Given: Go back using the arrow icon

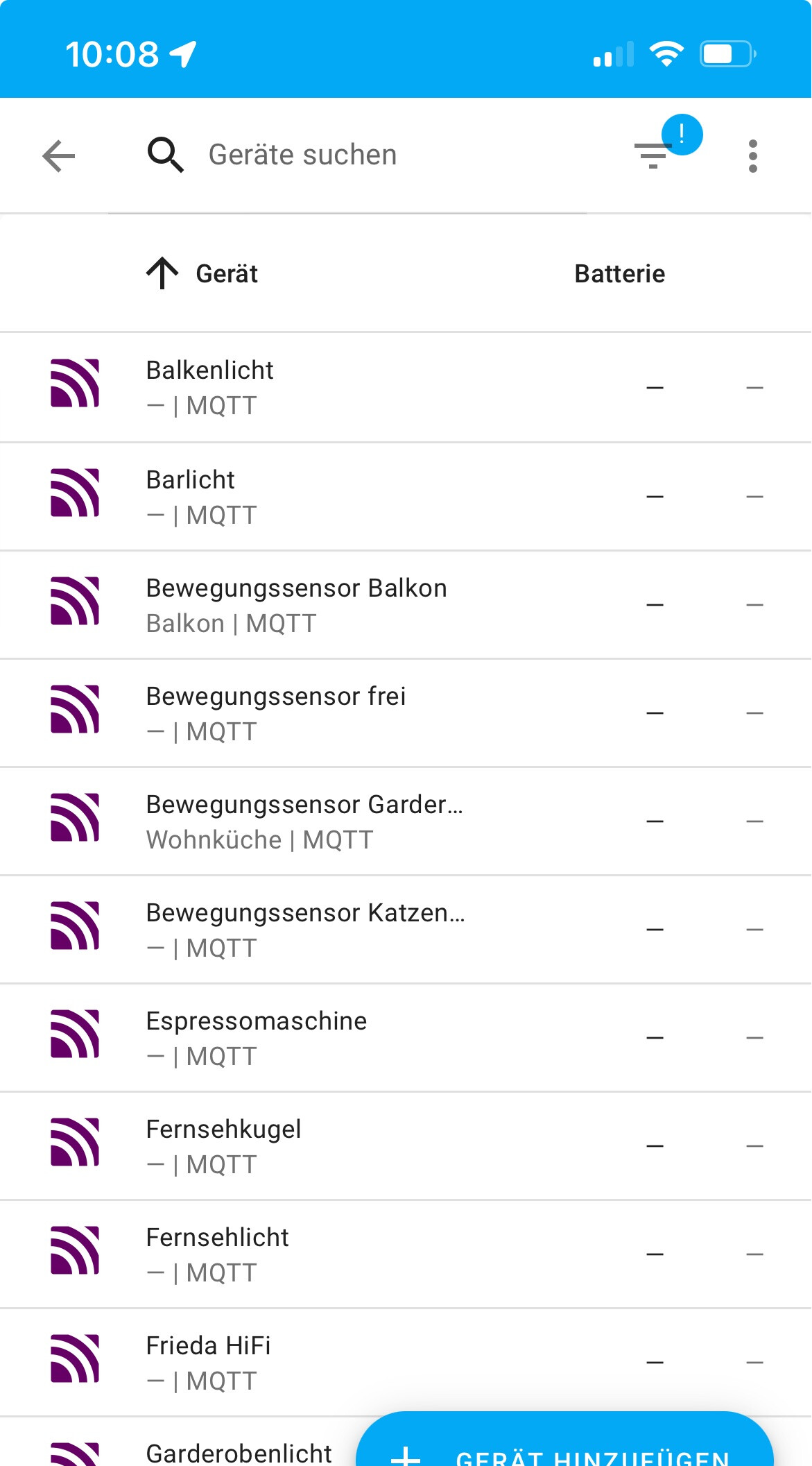Looking at the screenshot, I should pos(59,155).
